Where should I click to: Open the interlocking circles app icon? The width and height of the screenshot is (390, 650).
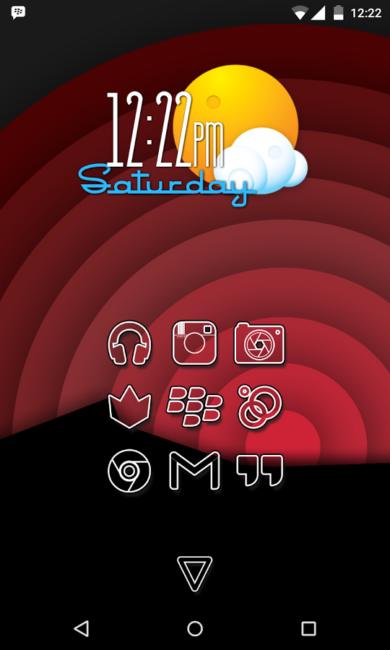(260, 407)
